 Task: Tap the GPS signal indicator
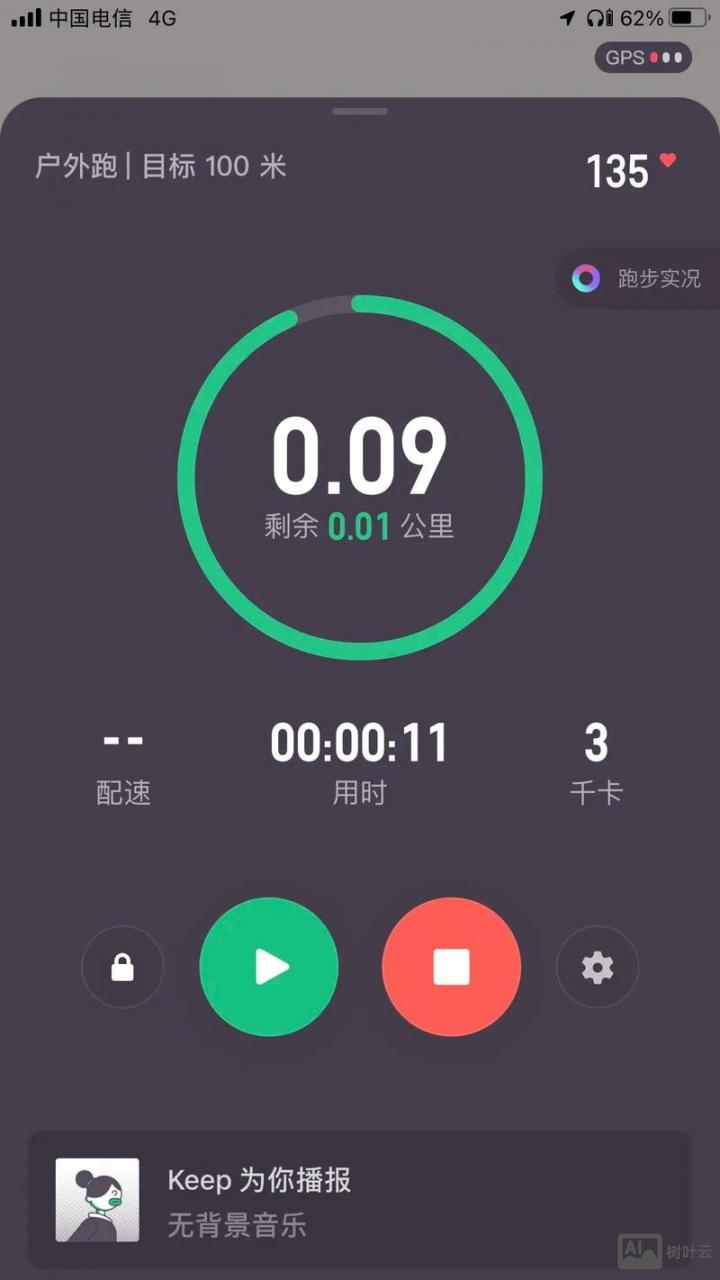click(x=643, y=57)
